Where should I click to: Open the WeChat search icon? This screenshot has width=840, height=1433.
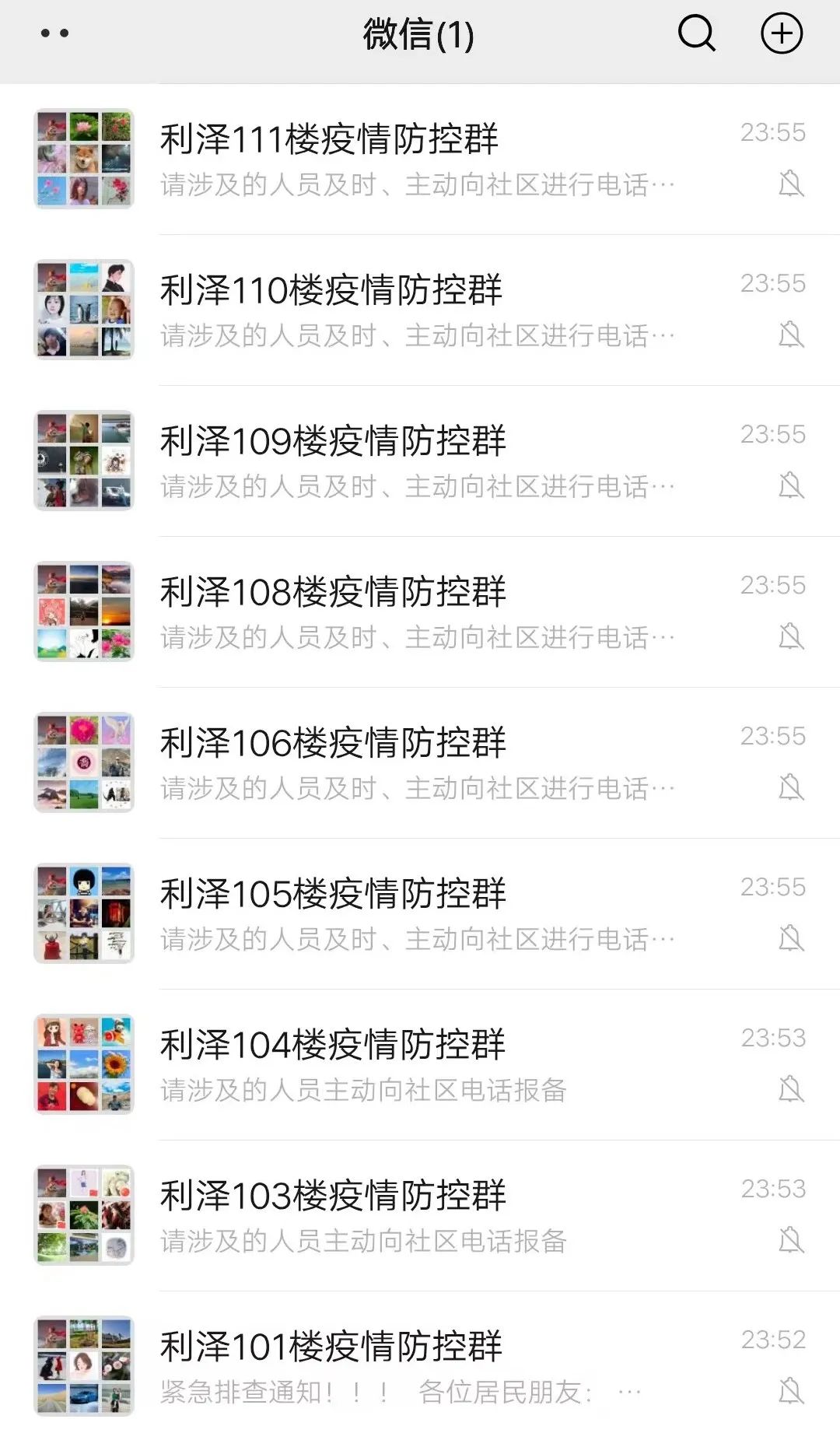[696, 34]
